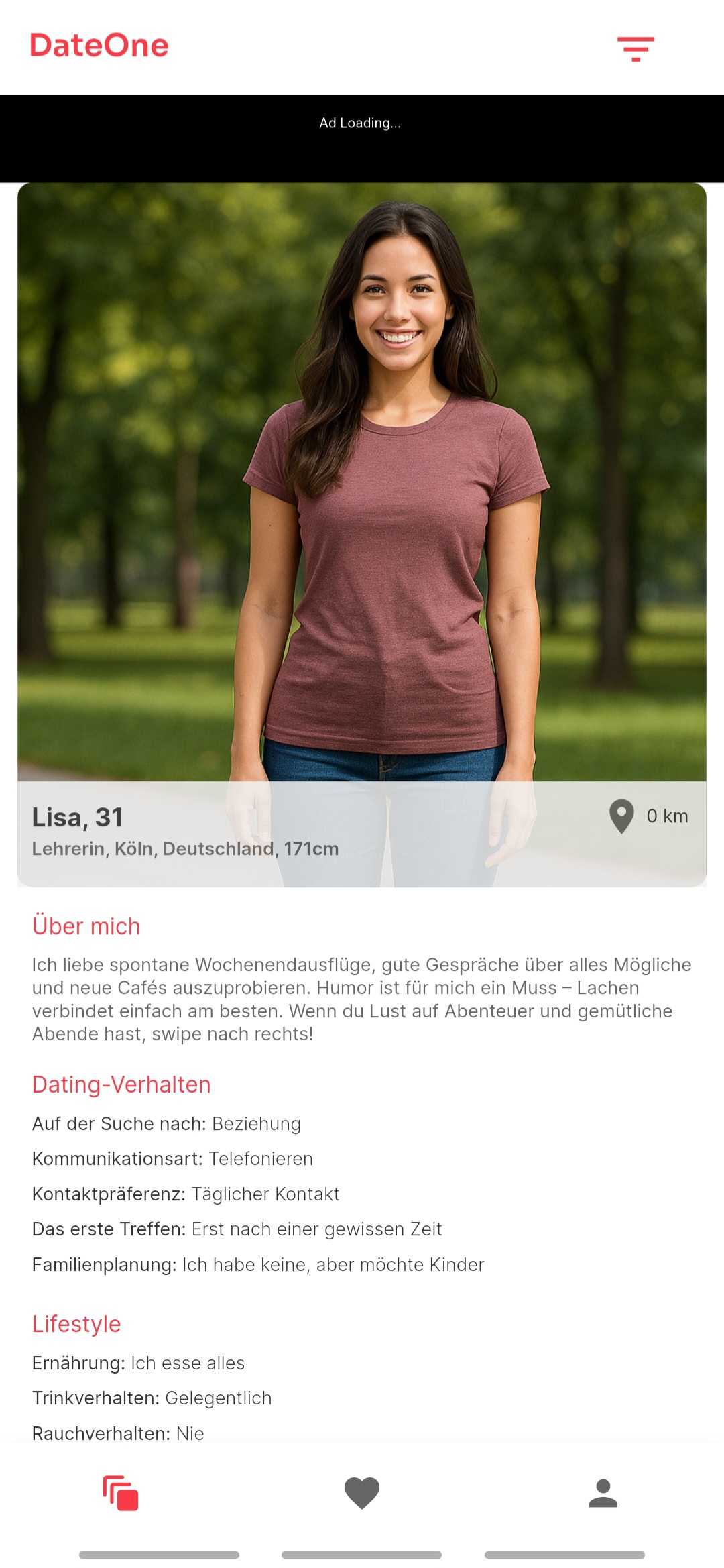Image resolution: width=724 pixels, height=1568 pixels.
Task: Click the DateOne logo
Action: point(99,45)
